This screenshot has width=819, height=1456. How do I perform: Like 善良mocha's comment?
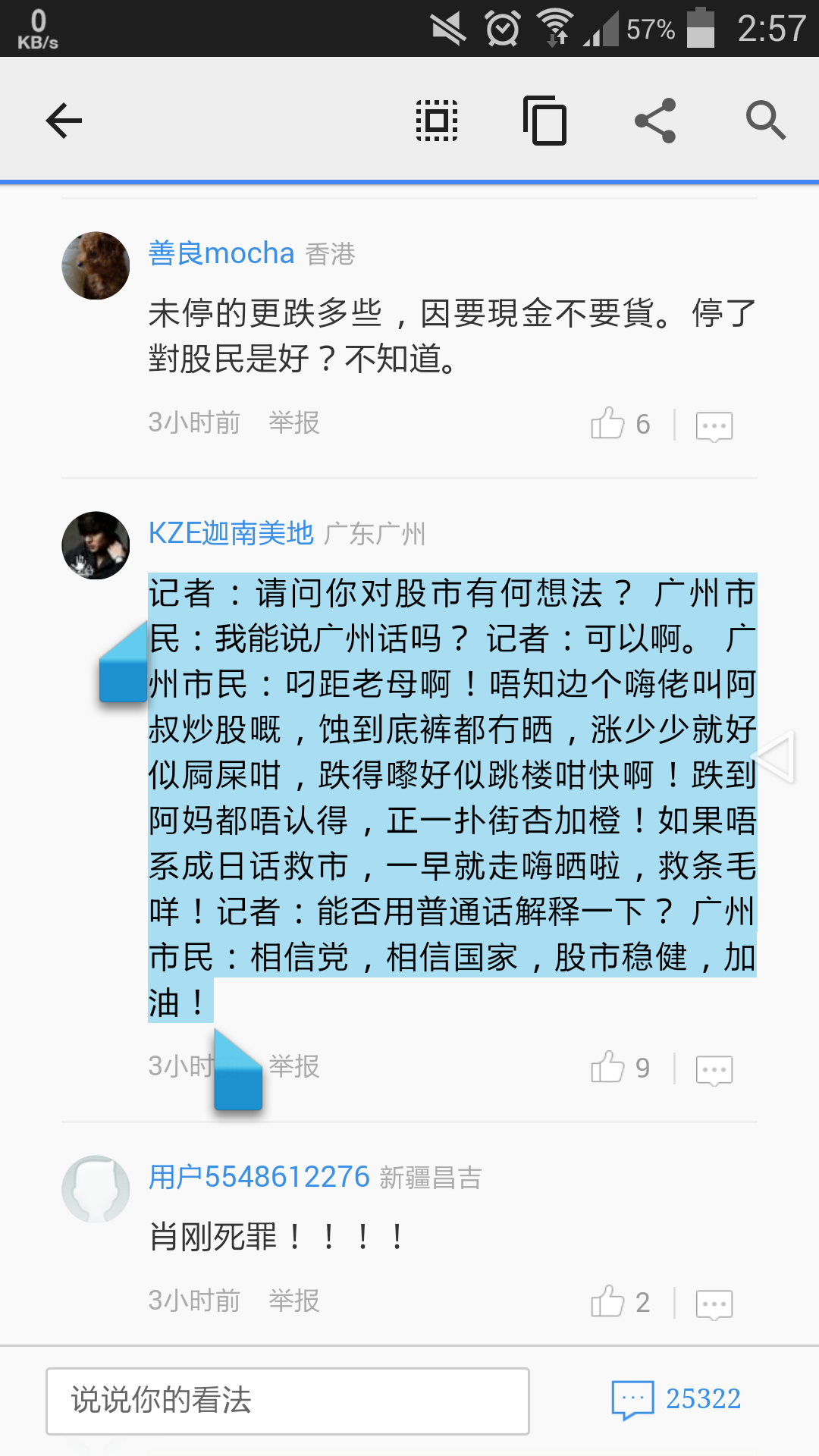point(608,424)
